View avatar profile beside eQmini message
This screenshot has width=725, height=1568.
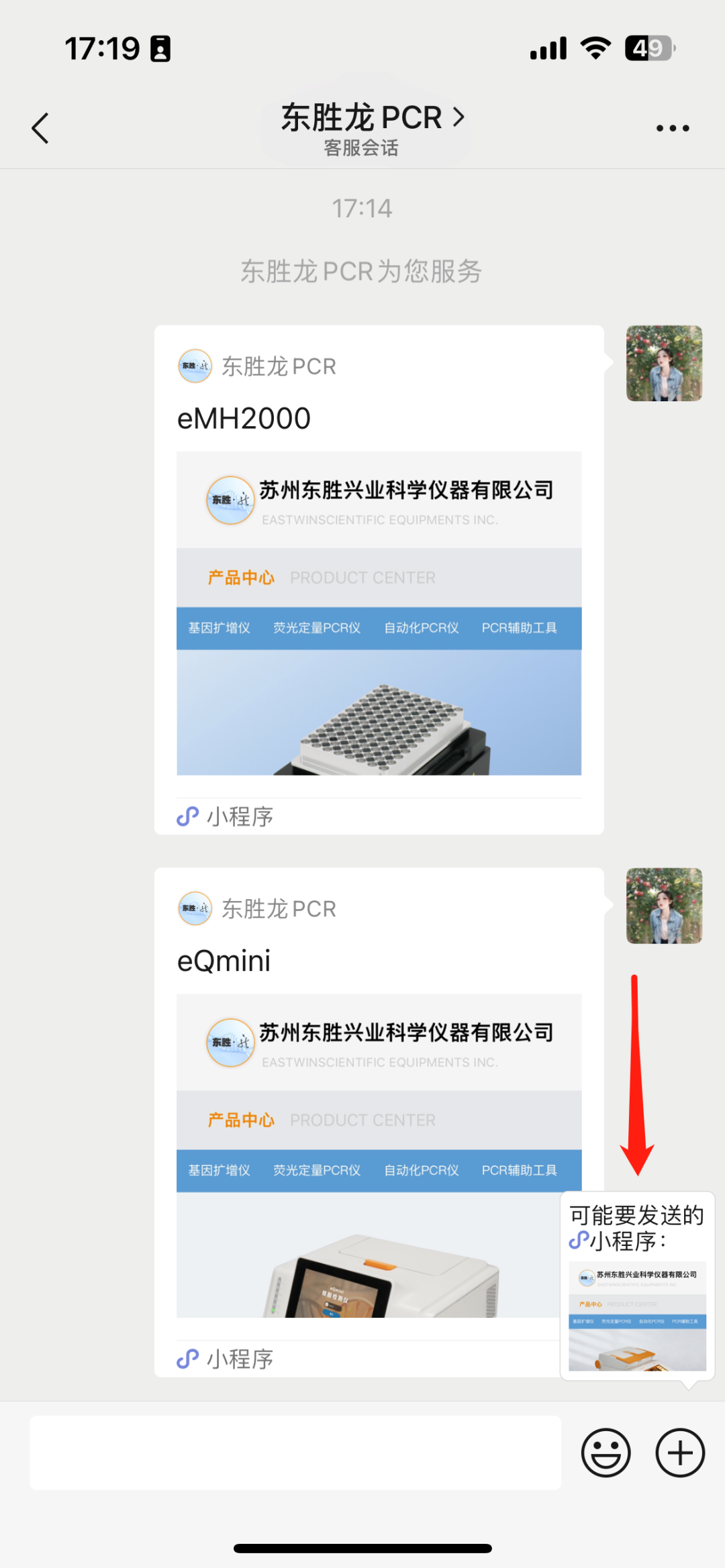[x=664, y=906]
